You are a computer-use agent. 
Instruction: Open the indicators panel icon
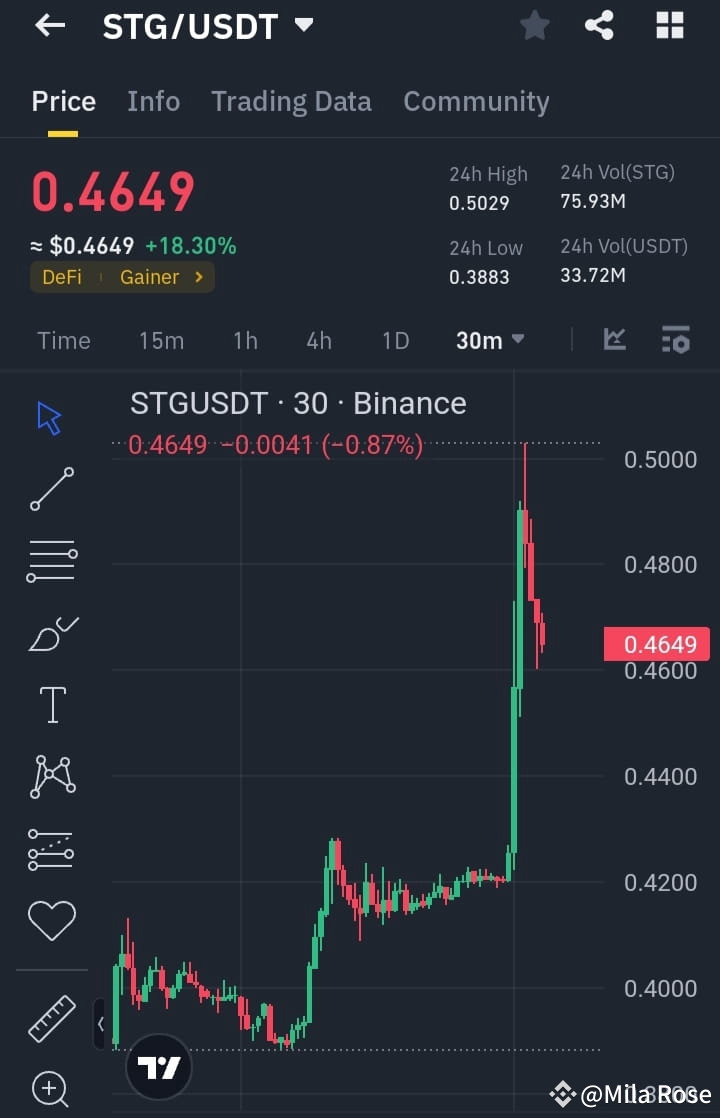pyautogui.click(x=676, y=340)
